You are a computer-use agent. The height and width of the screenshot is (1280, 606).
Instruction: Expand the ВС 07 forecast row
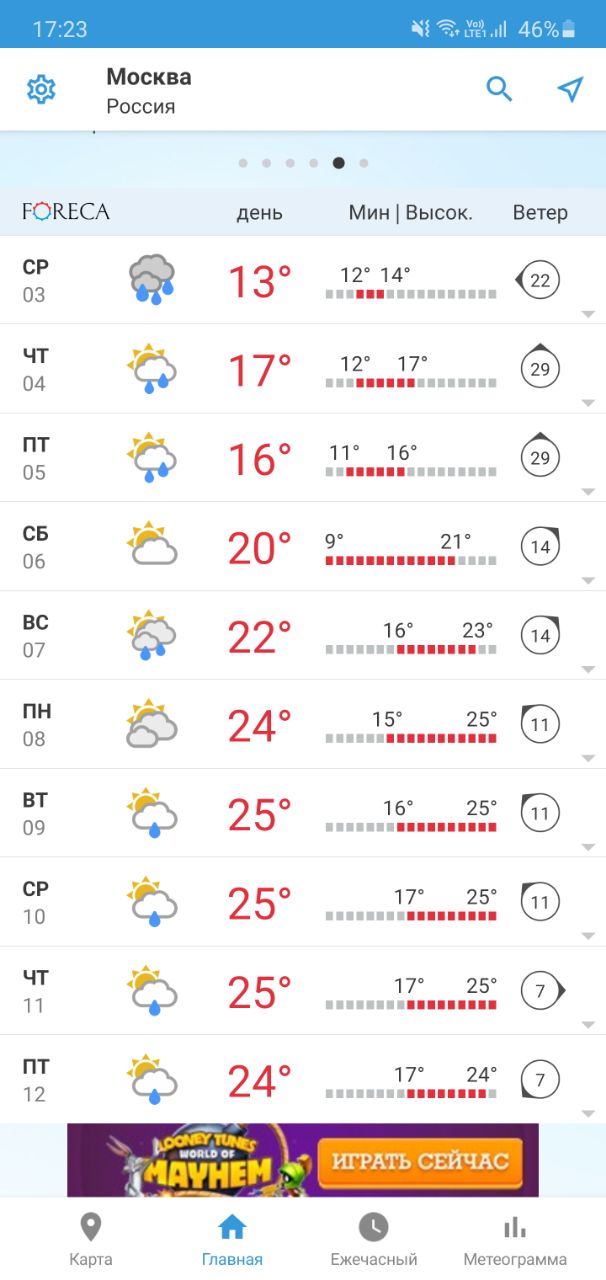(x=303, y=636)
